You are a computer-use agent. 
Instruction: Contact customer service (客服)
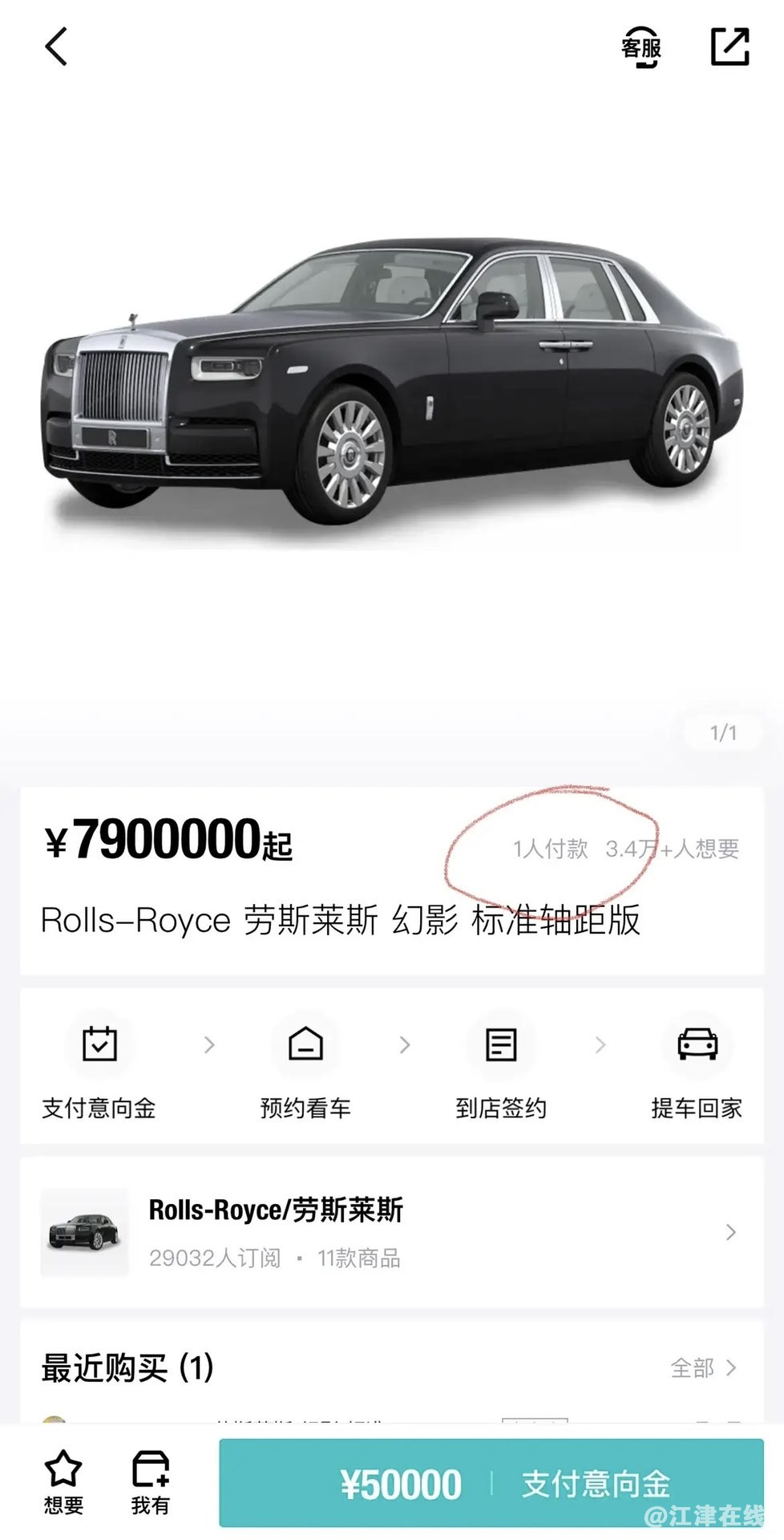641,47
